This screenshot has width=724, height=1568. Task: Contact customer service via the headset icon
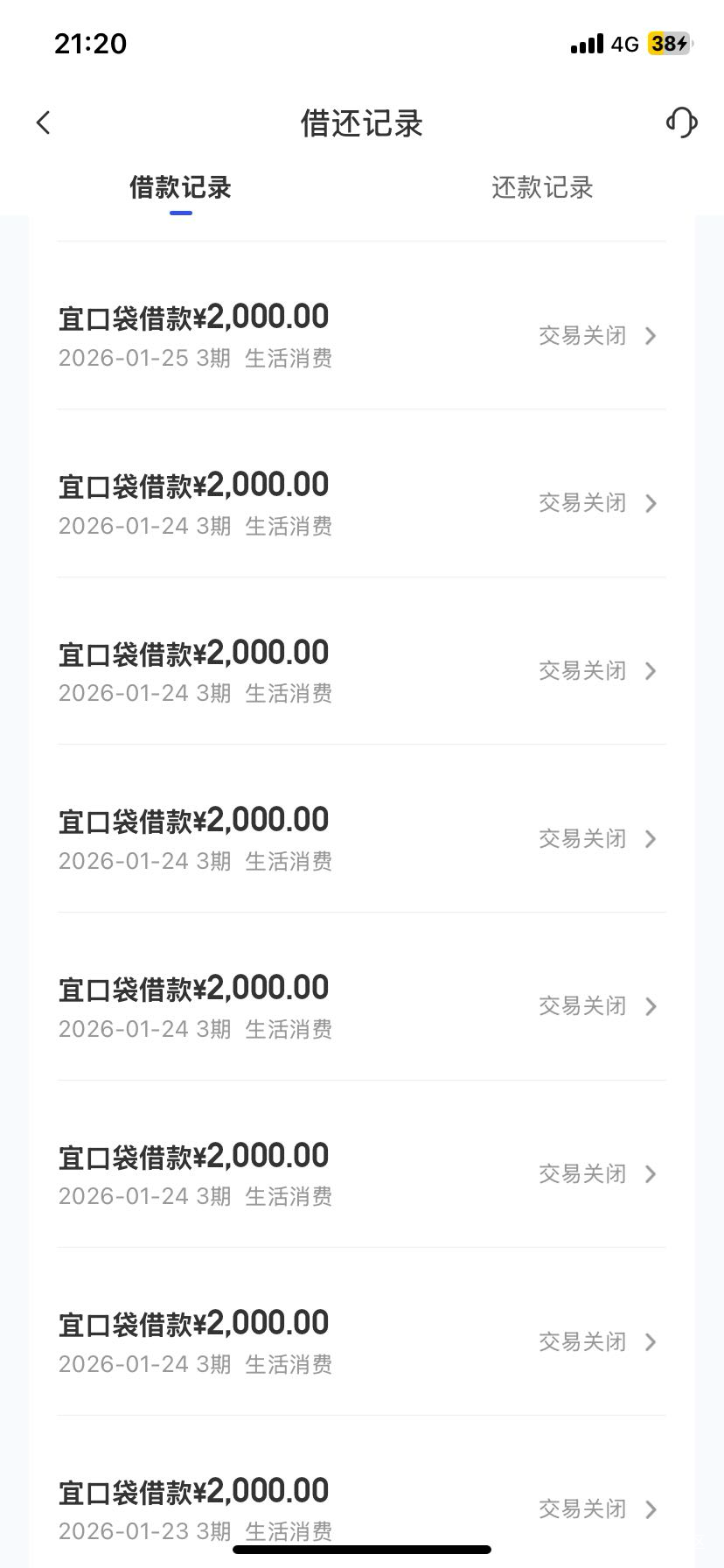click(681, 122)
